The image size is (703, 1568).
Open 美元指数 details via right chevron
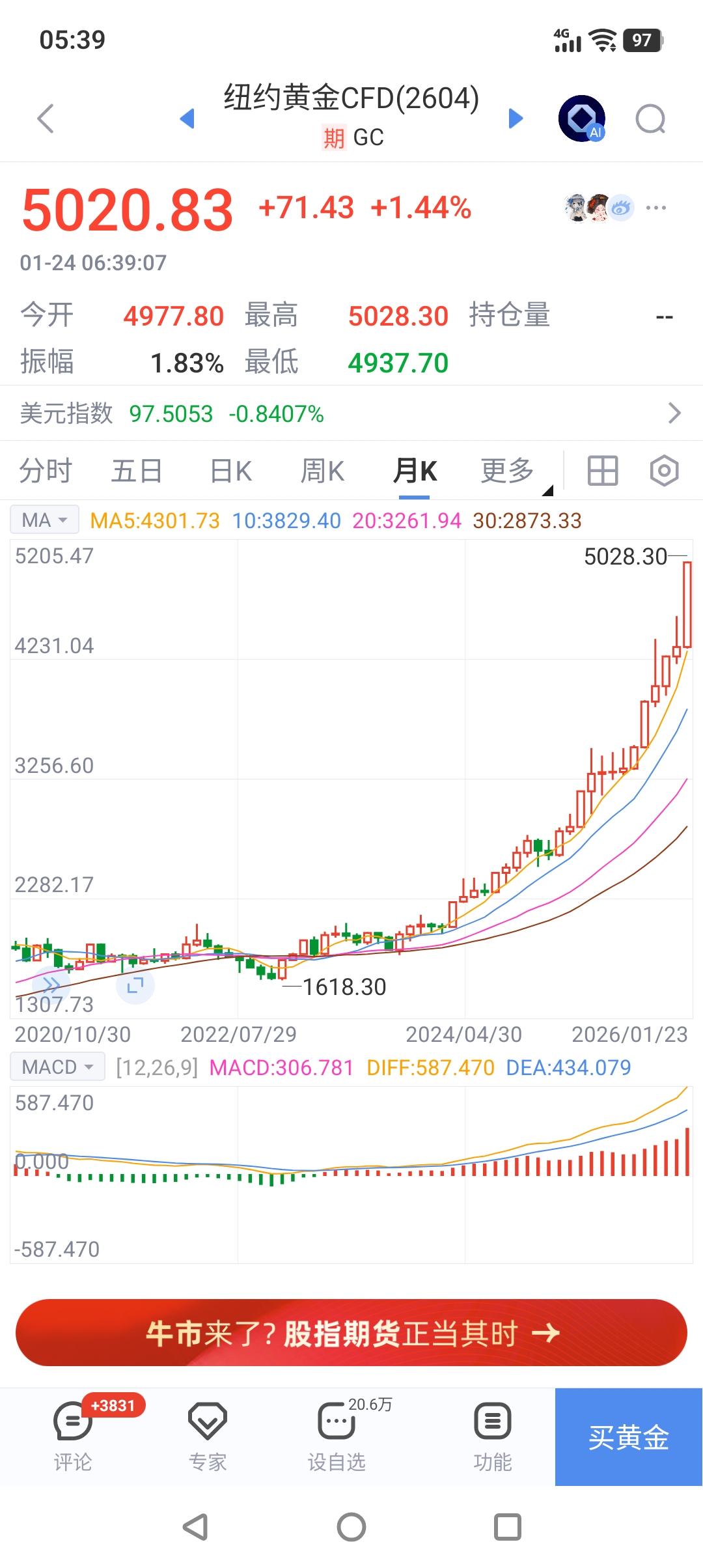pos(676,413)
